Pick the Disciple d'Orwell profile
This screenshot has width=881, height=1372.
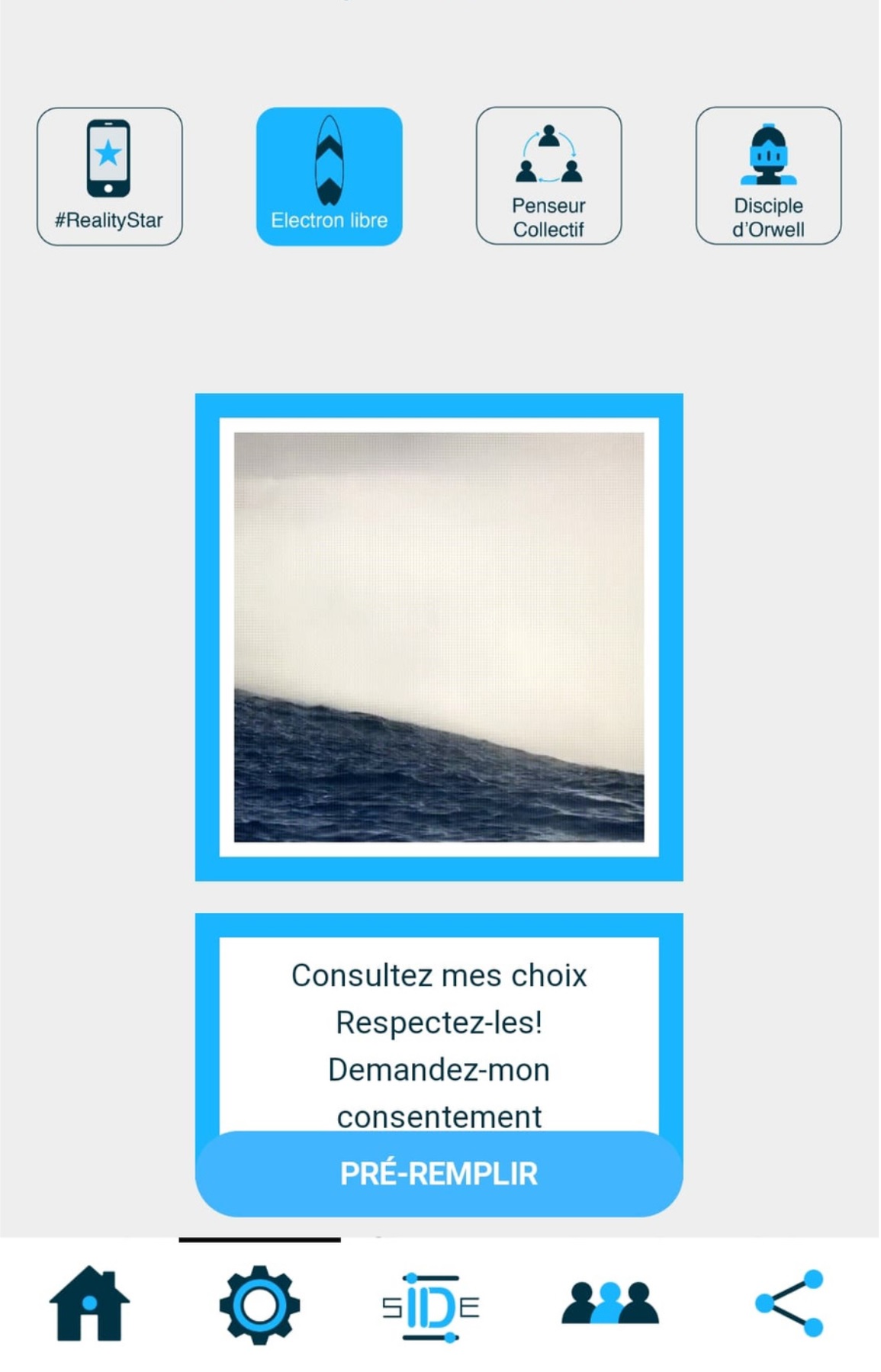768,176
